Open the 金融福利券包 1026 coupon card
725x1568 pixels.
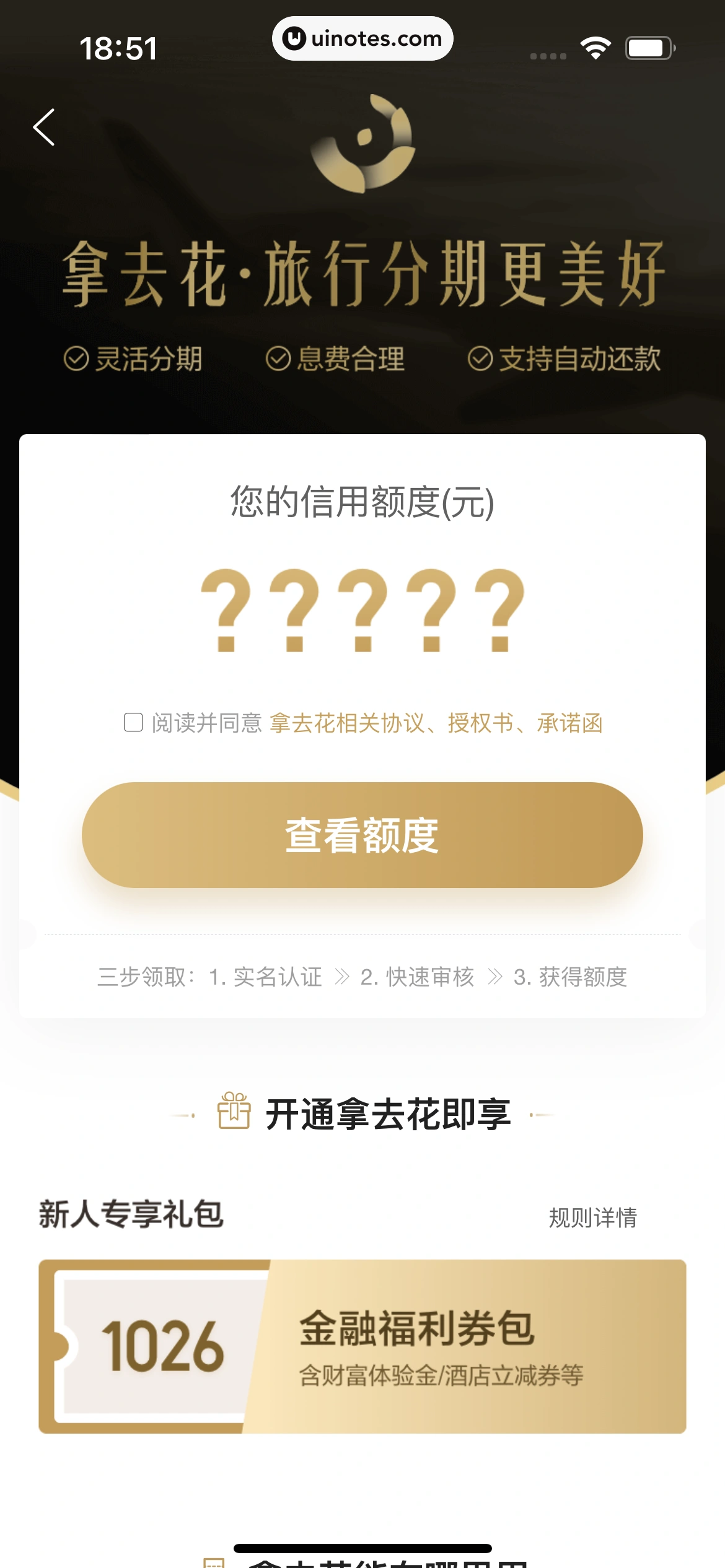[x=362, y=1346]
